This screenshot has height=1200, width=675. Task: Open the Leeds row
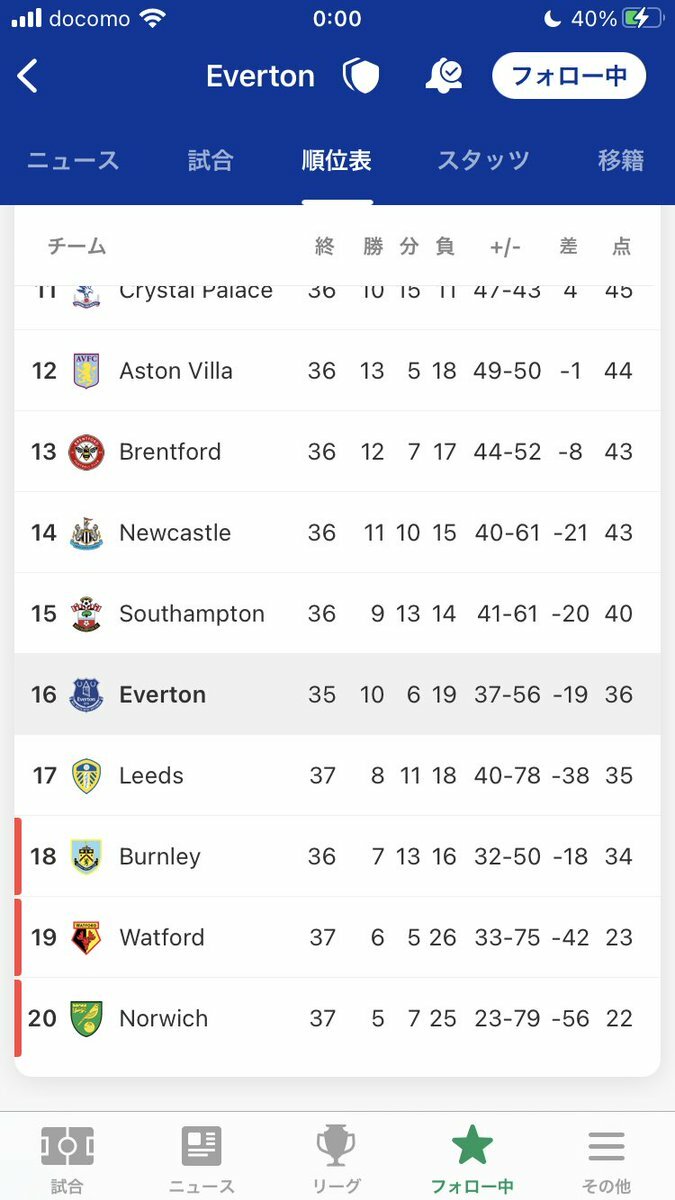[337, 776]
